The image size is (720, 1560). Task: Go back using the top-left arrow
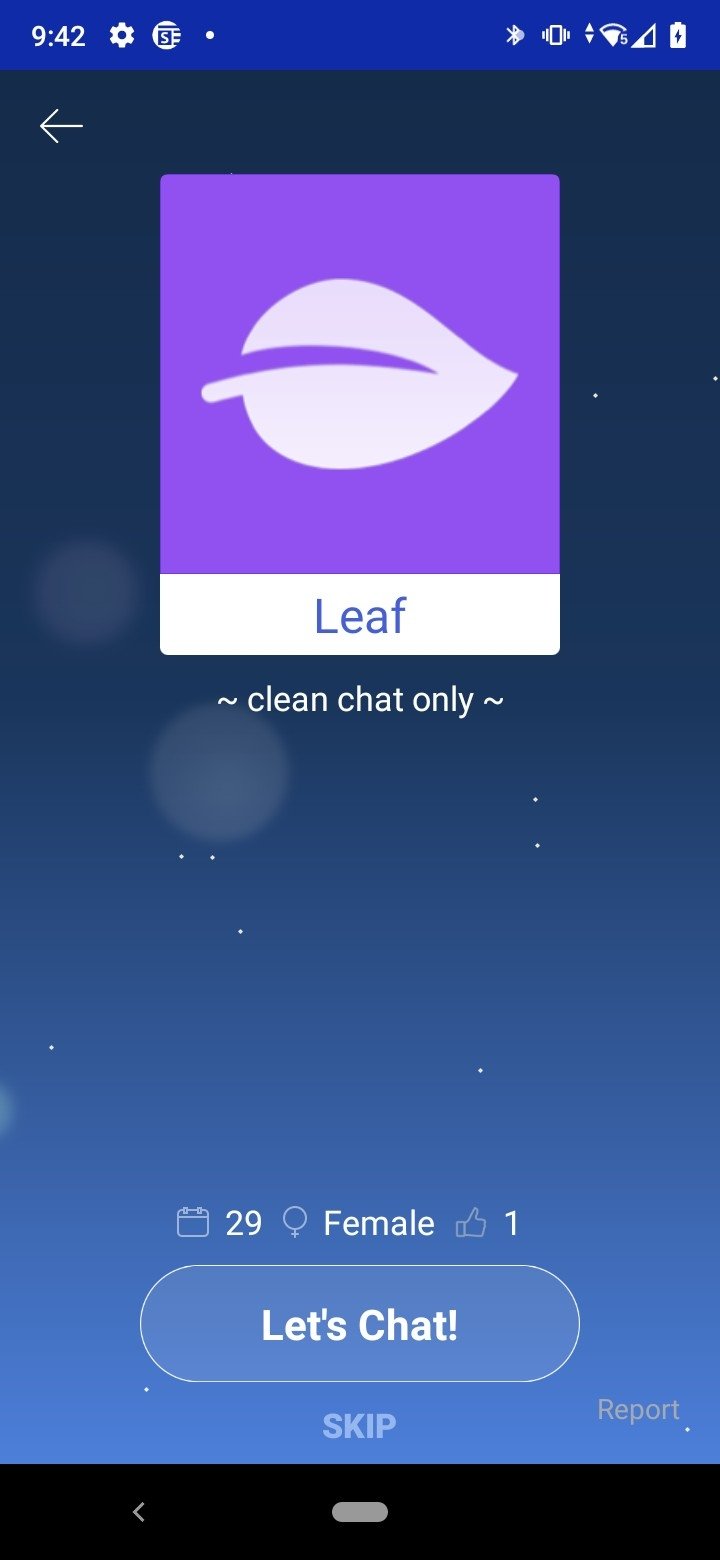coord(61,126)
